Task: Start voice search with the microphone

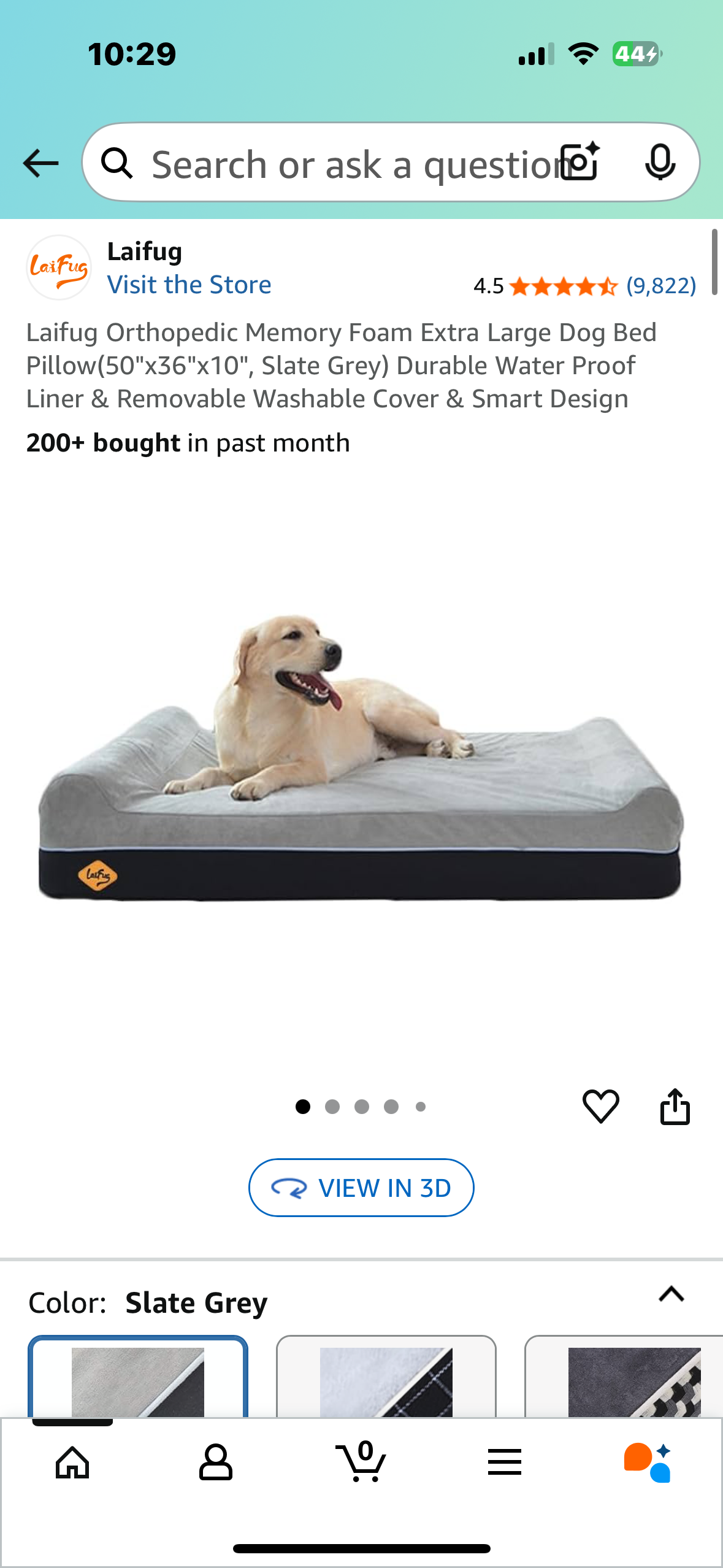Action: (660, 163)
